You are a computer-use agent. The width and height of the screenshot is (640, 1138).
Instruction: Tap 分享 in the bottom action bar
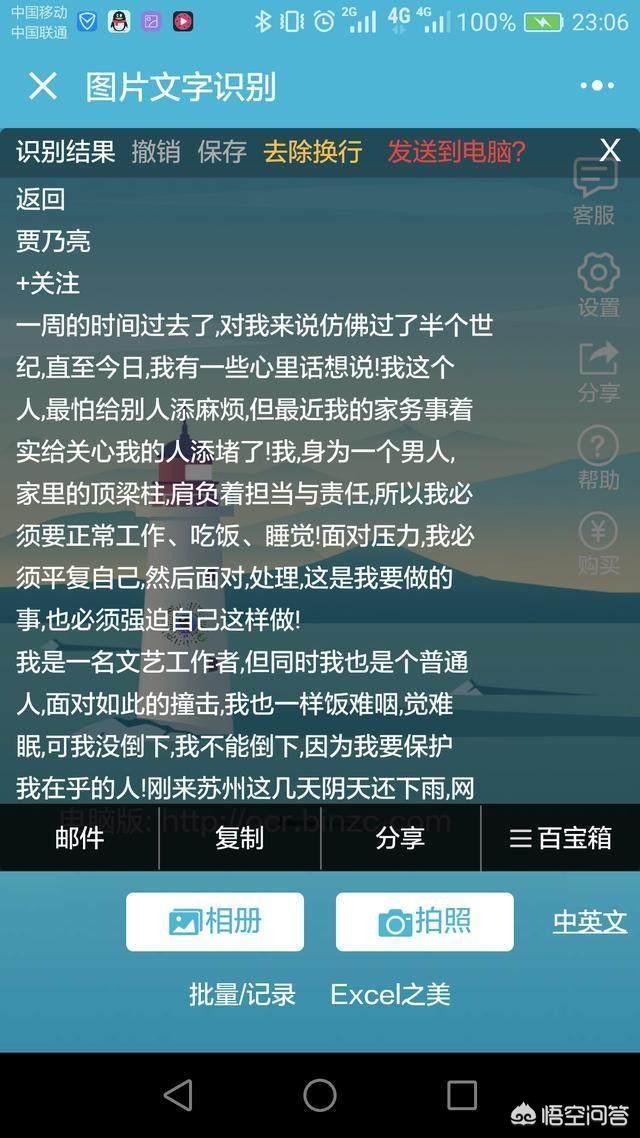[401, 838]
